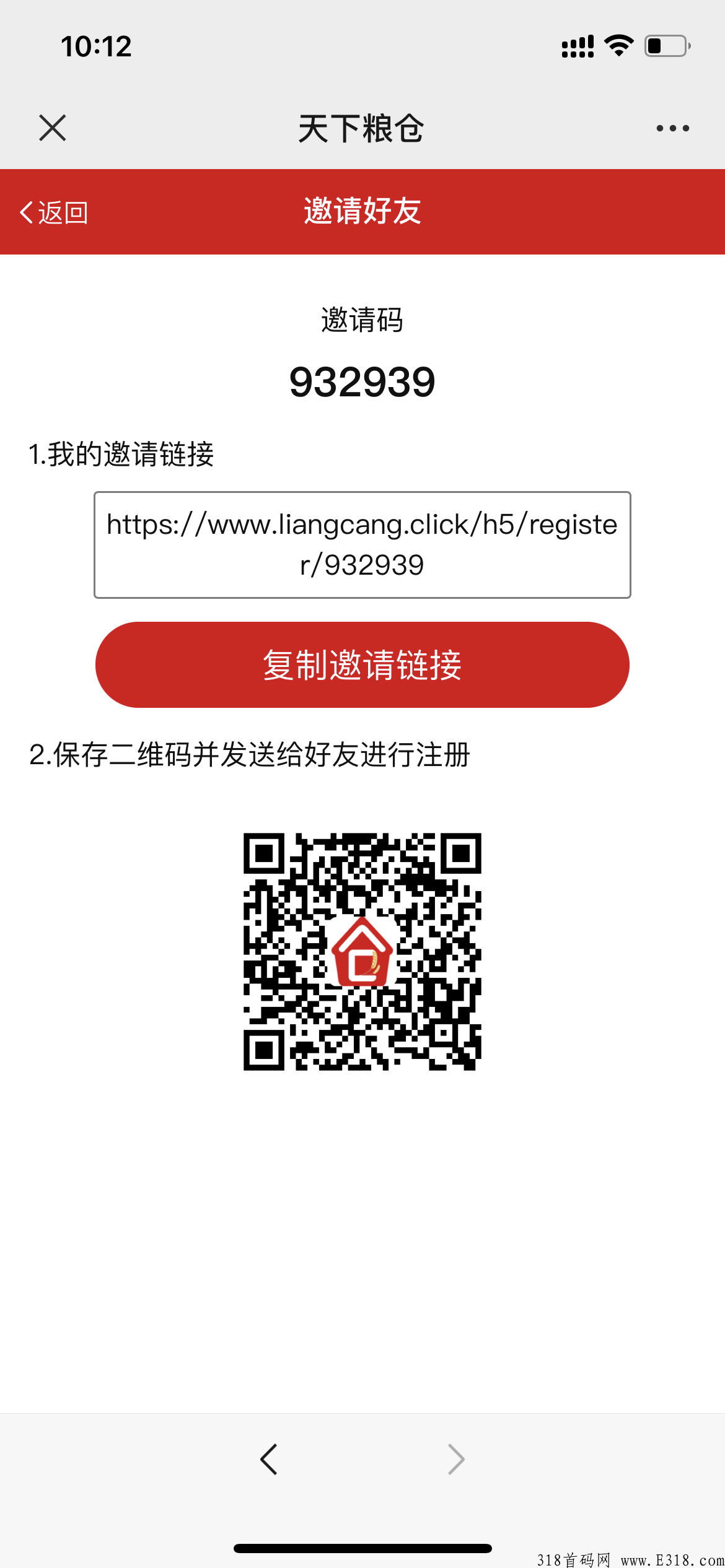725x1568 pixels.
Task: Click the right navigation arrow at bottom
Action: (455, 1460)
